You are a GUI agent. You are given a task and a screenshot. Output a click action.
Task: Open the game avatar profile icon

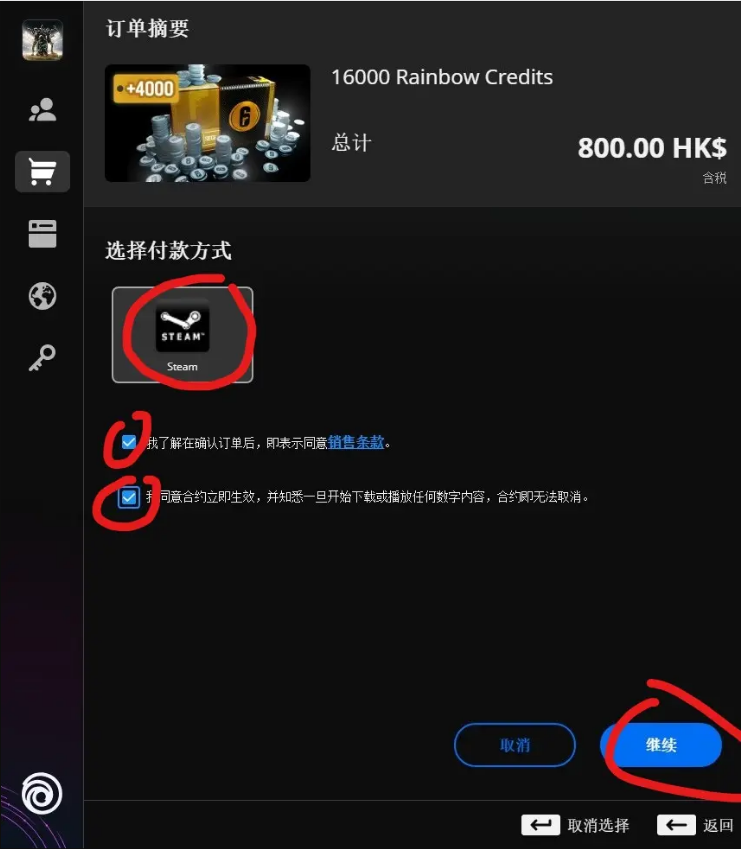click(x=42, y=40)
